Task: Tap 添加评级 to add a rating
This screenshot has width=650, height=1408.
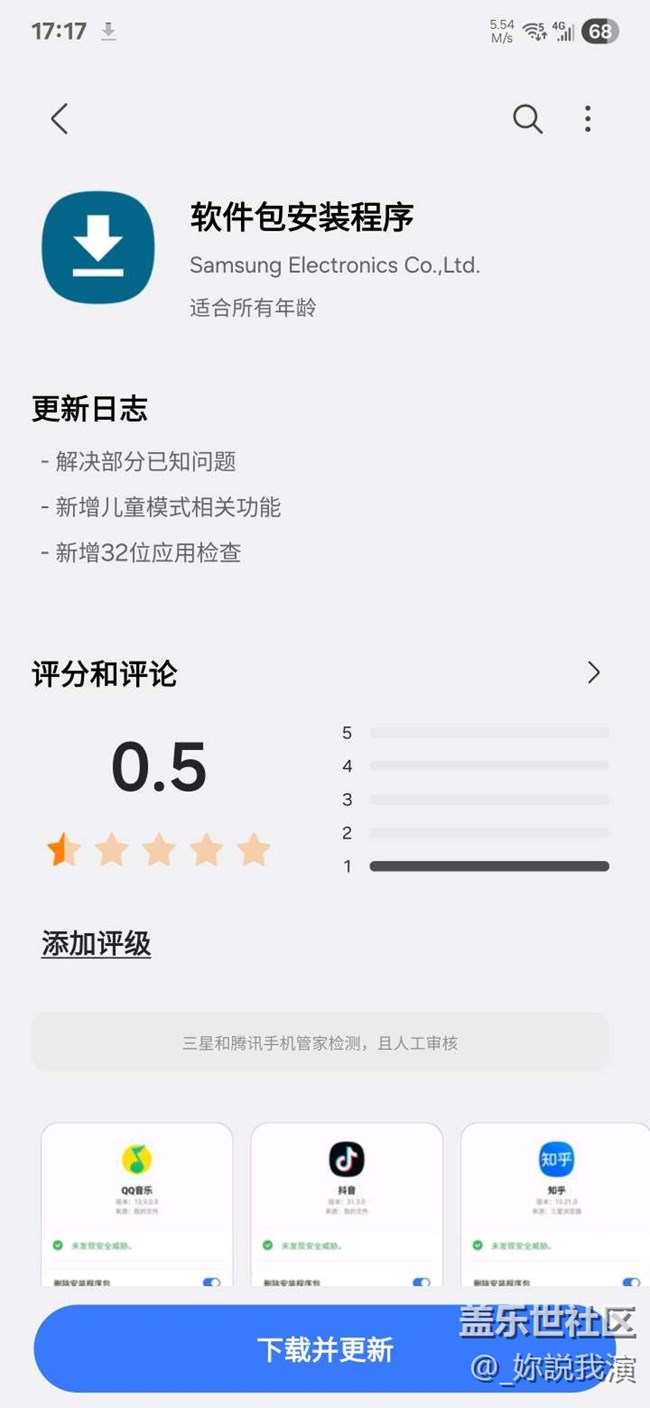Action: (x=96, y=943)
